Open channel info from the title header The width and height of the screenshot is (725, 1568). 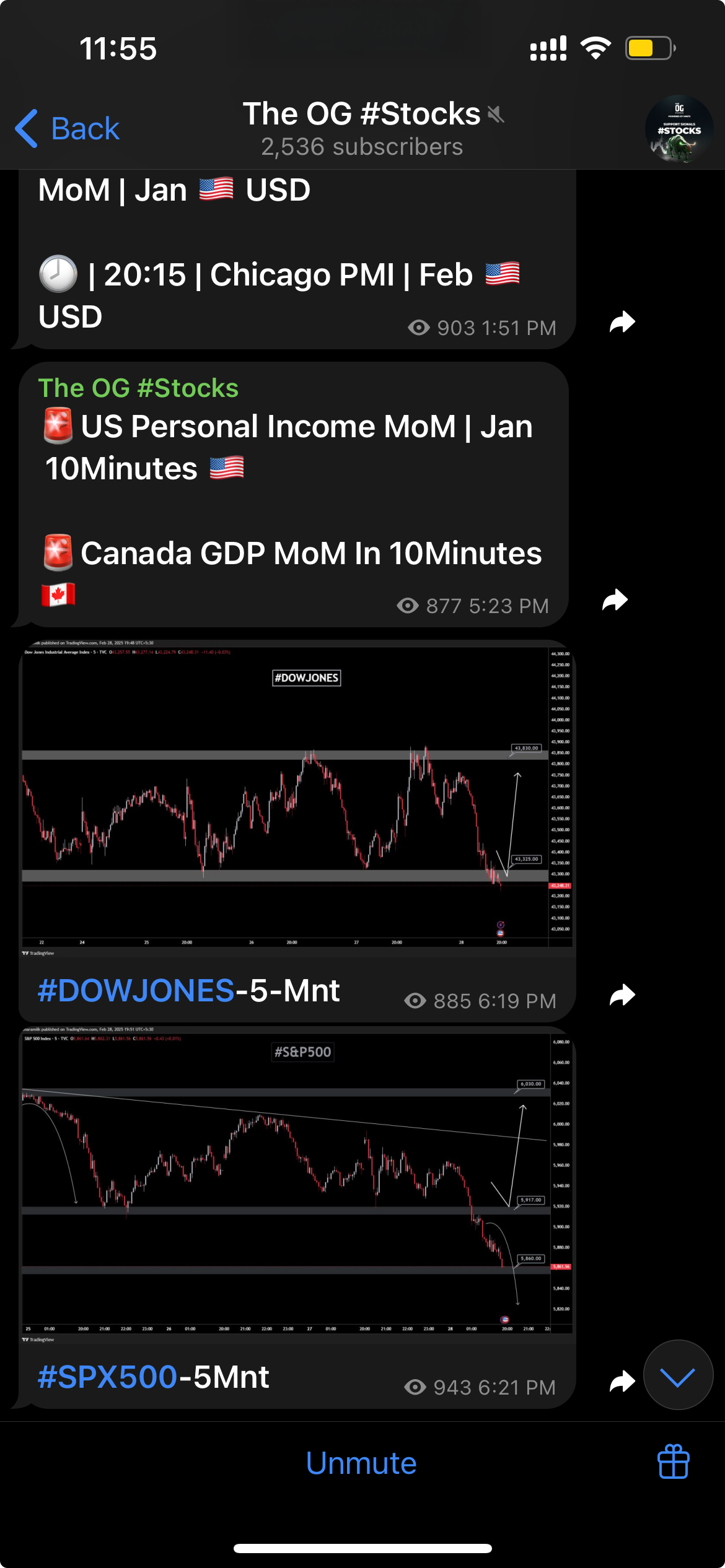pos(362,129)
